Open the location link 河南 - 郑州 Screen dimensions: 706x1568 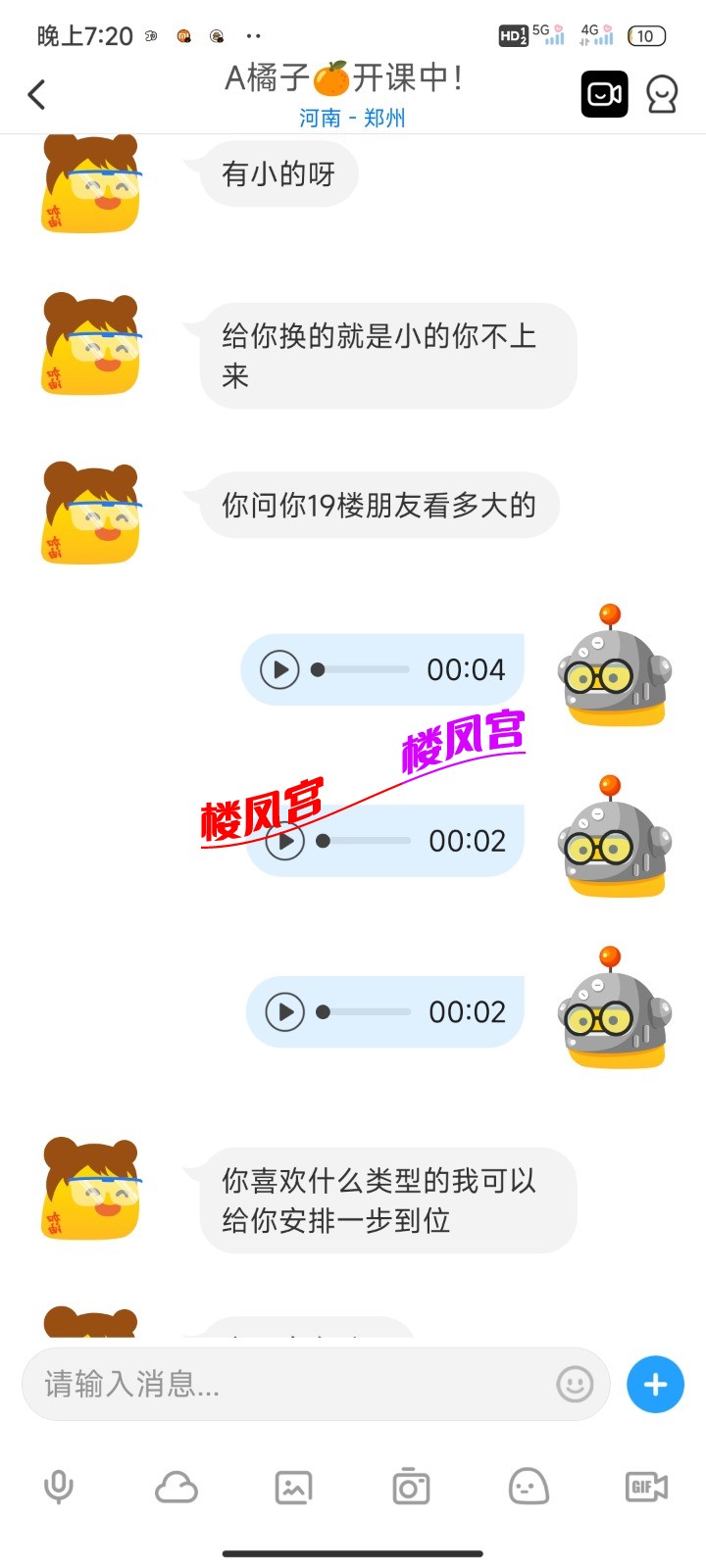pyautogui.click(x=353, y=119)
